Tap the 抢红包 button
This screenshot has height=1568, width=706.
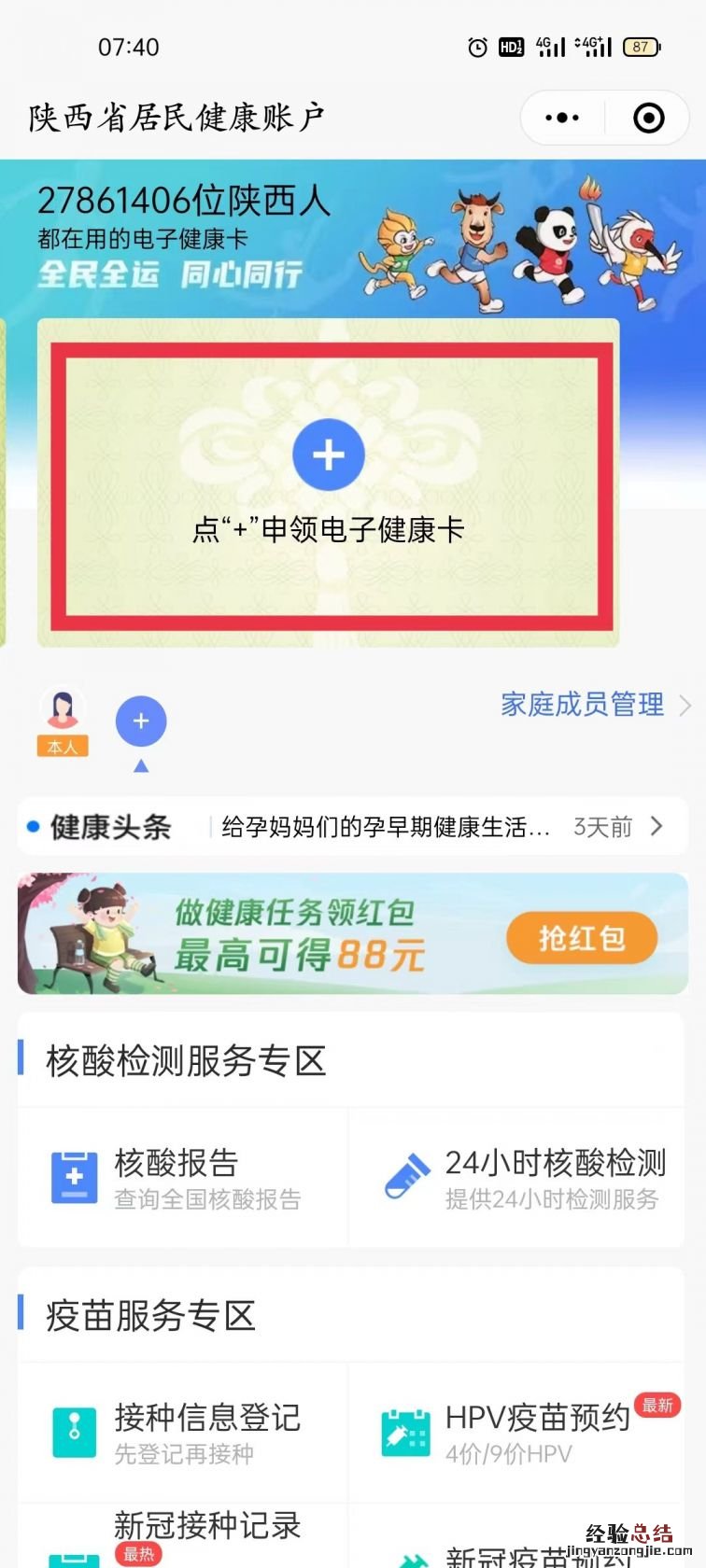[581, 938]
